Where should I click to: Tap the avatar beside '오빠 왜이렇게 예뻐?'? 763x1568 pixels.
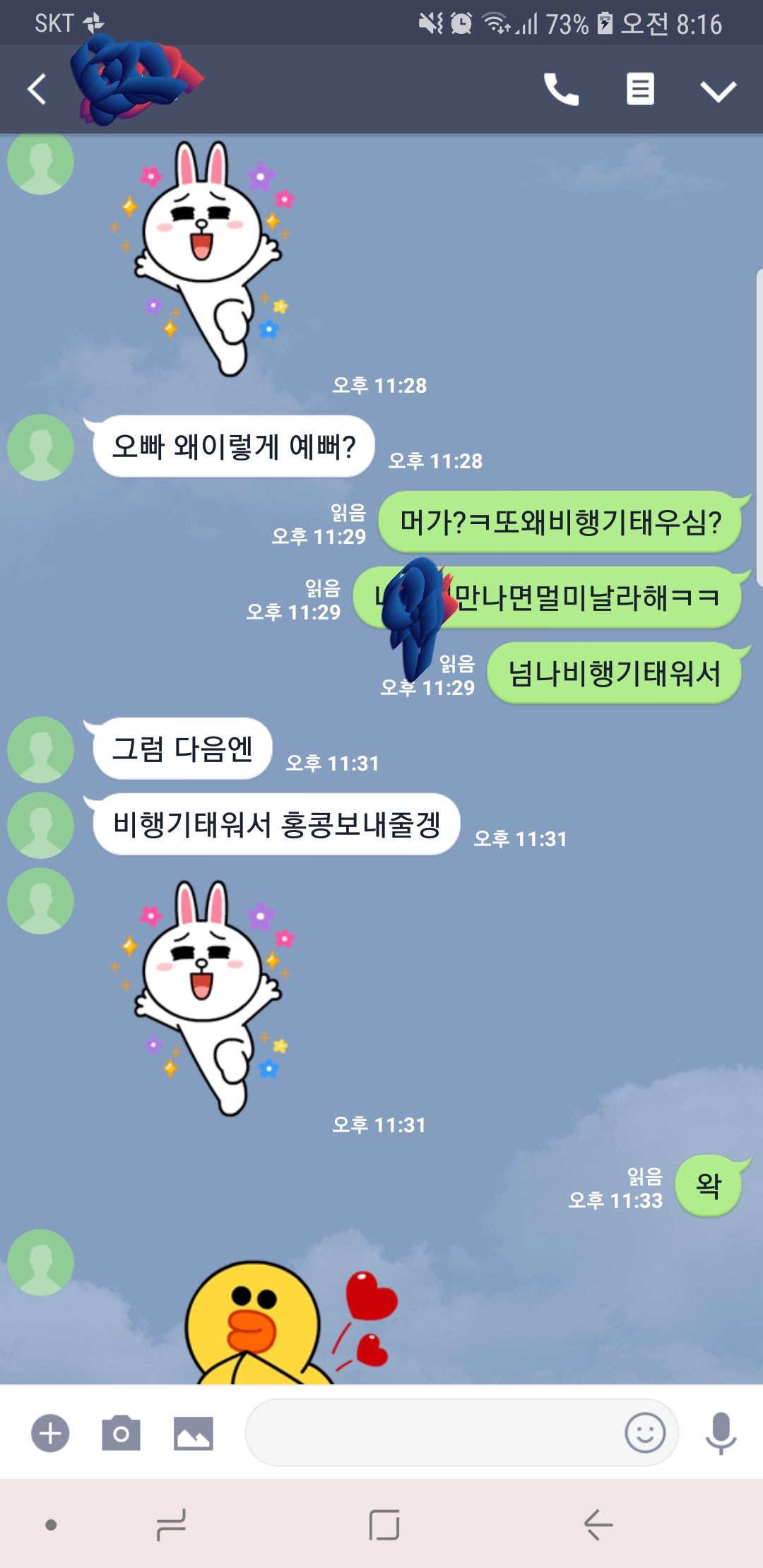coord(41,448)
